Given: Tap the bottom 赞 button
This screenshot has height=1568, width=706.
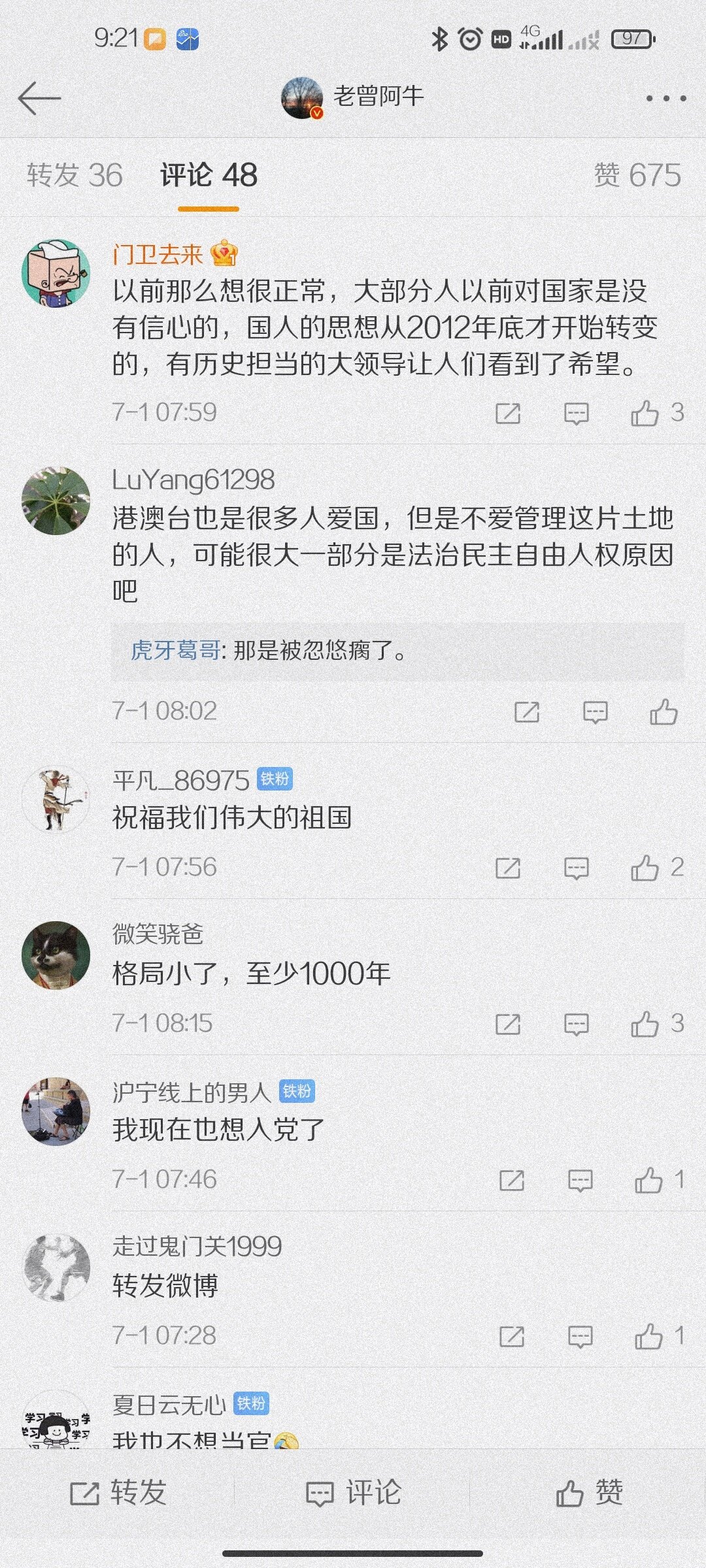Looking at the screenshot, I should tap(588, 1493).
